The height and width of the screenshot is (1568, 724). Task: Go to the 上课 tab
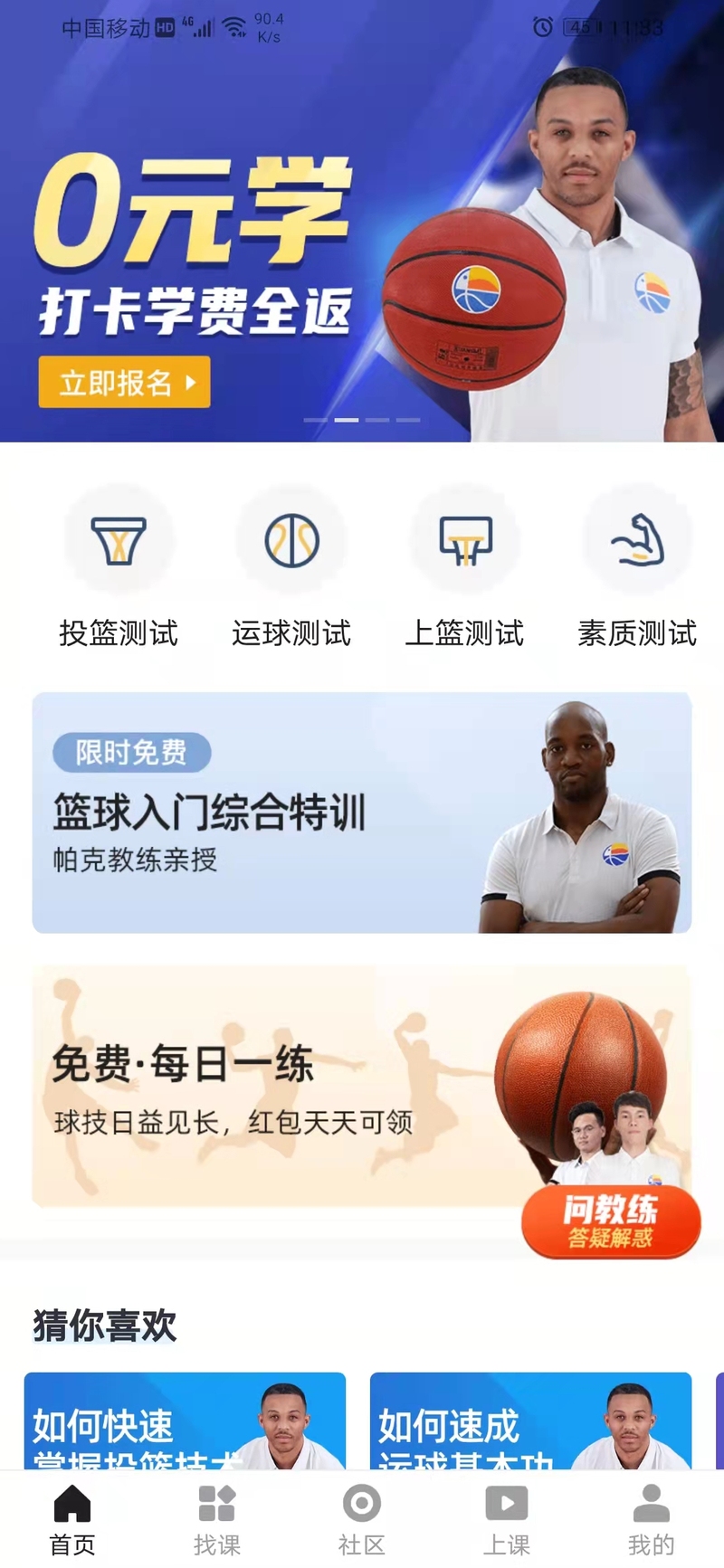[507, 1520]
